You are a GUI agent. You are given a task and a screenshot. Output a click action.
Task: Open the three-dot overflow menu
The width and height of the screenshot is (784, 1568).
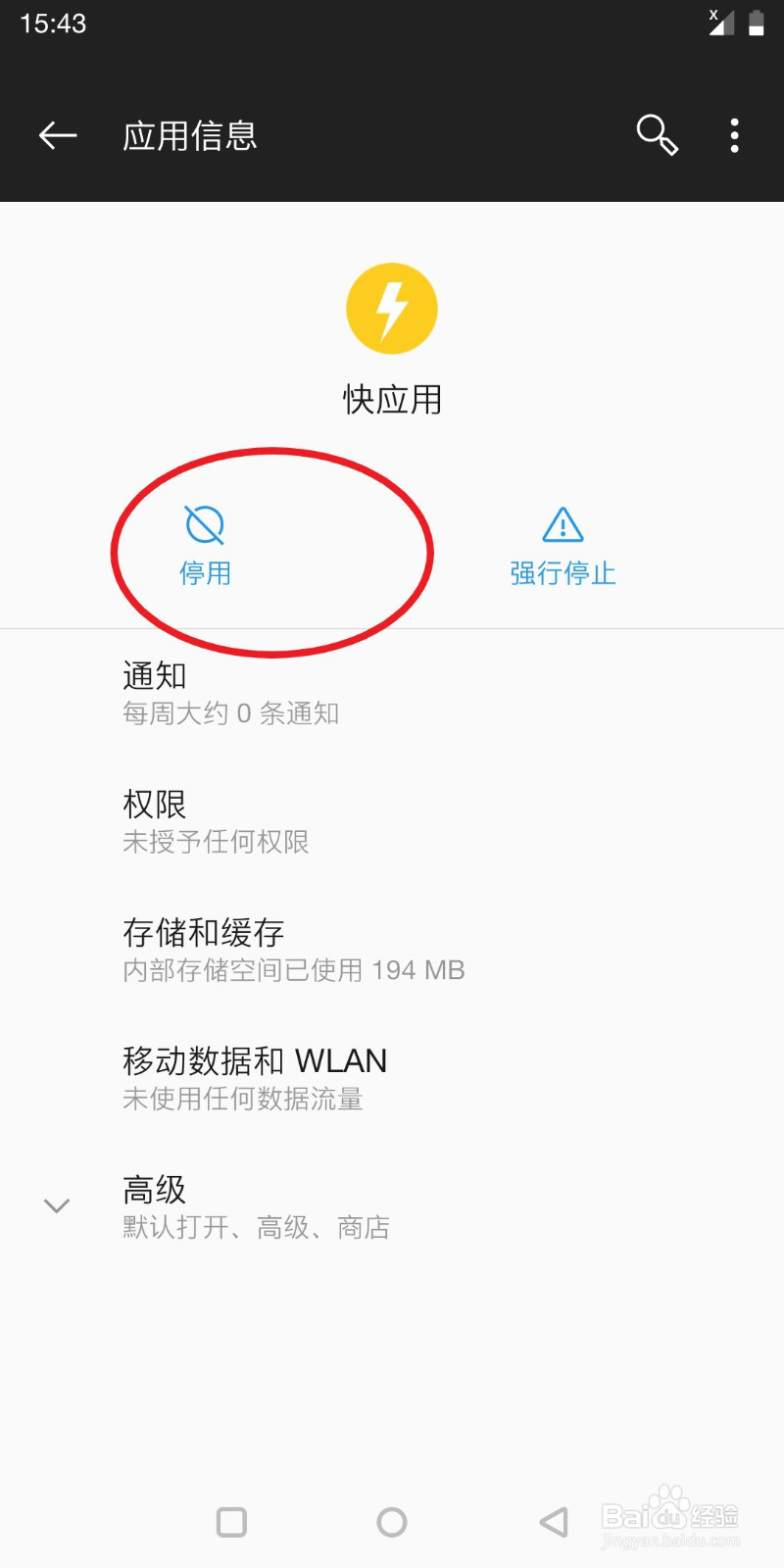click(x=733, y=135)
